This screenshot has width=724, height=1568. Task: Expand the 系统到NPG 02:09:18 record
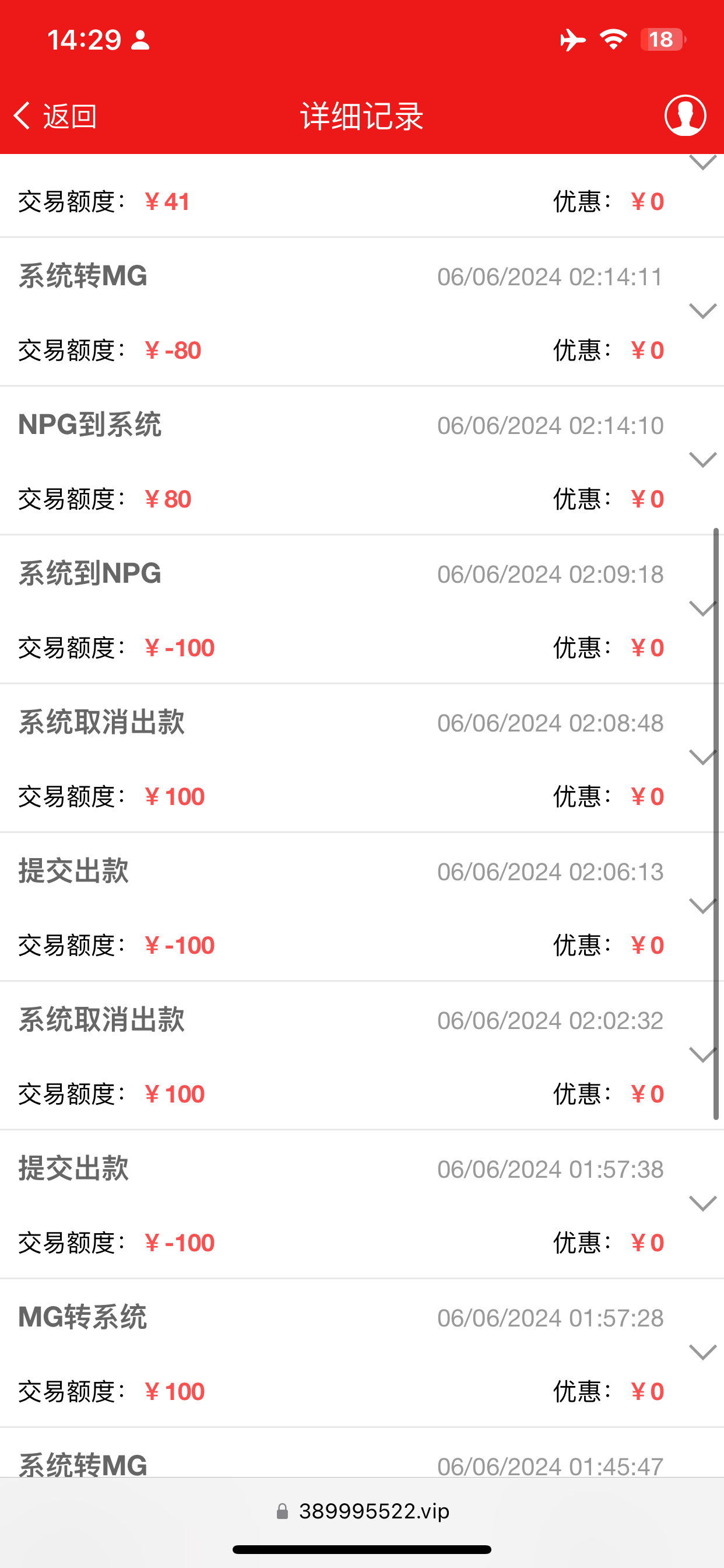pos(702,608)
